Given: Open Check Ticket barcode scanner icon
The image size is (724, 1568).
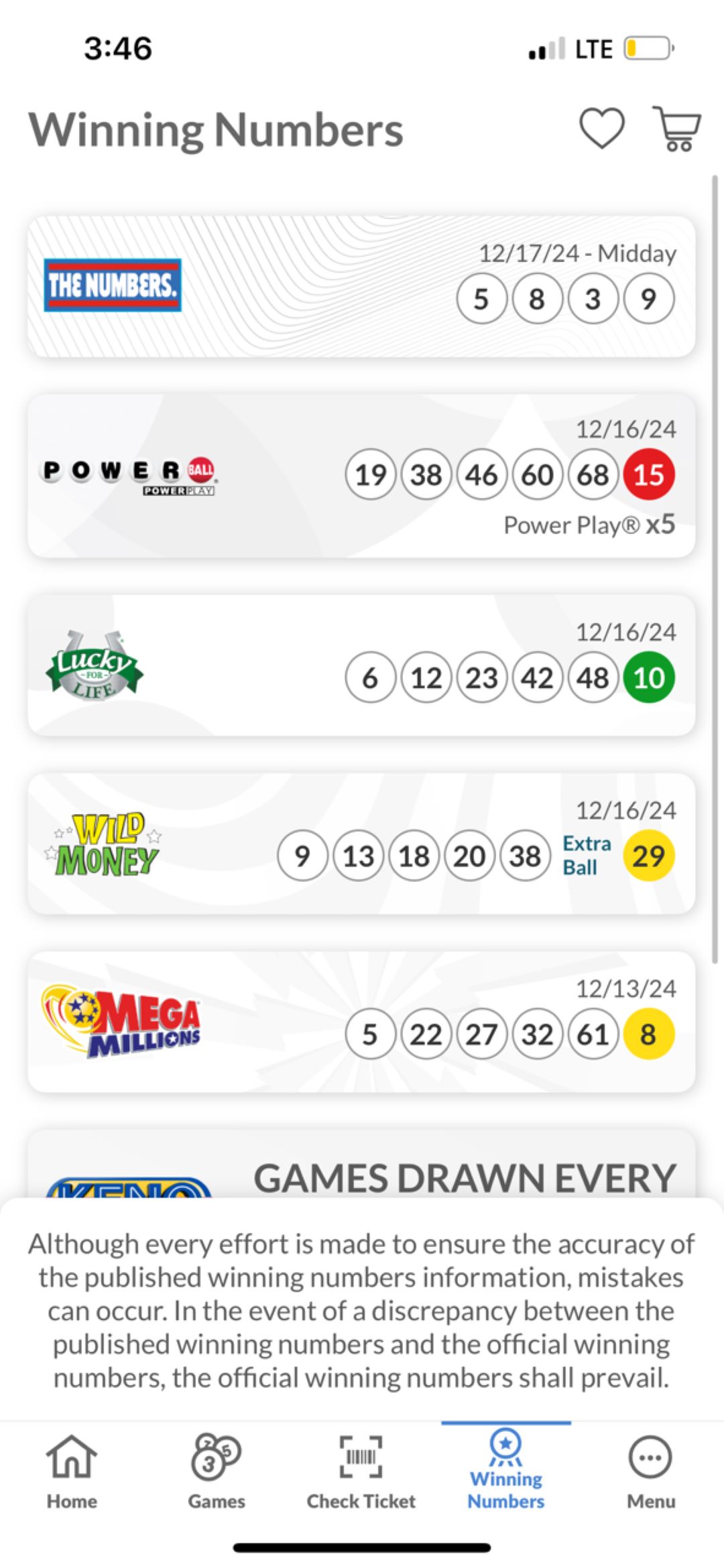Looking at the screenshot, I should [360, 1457].
